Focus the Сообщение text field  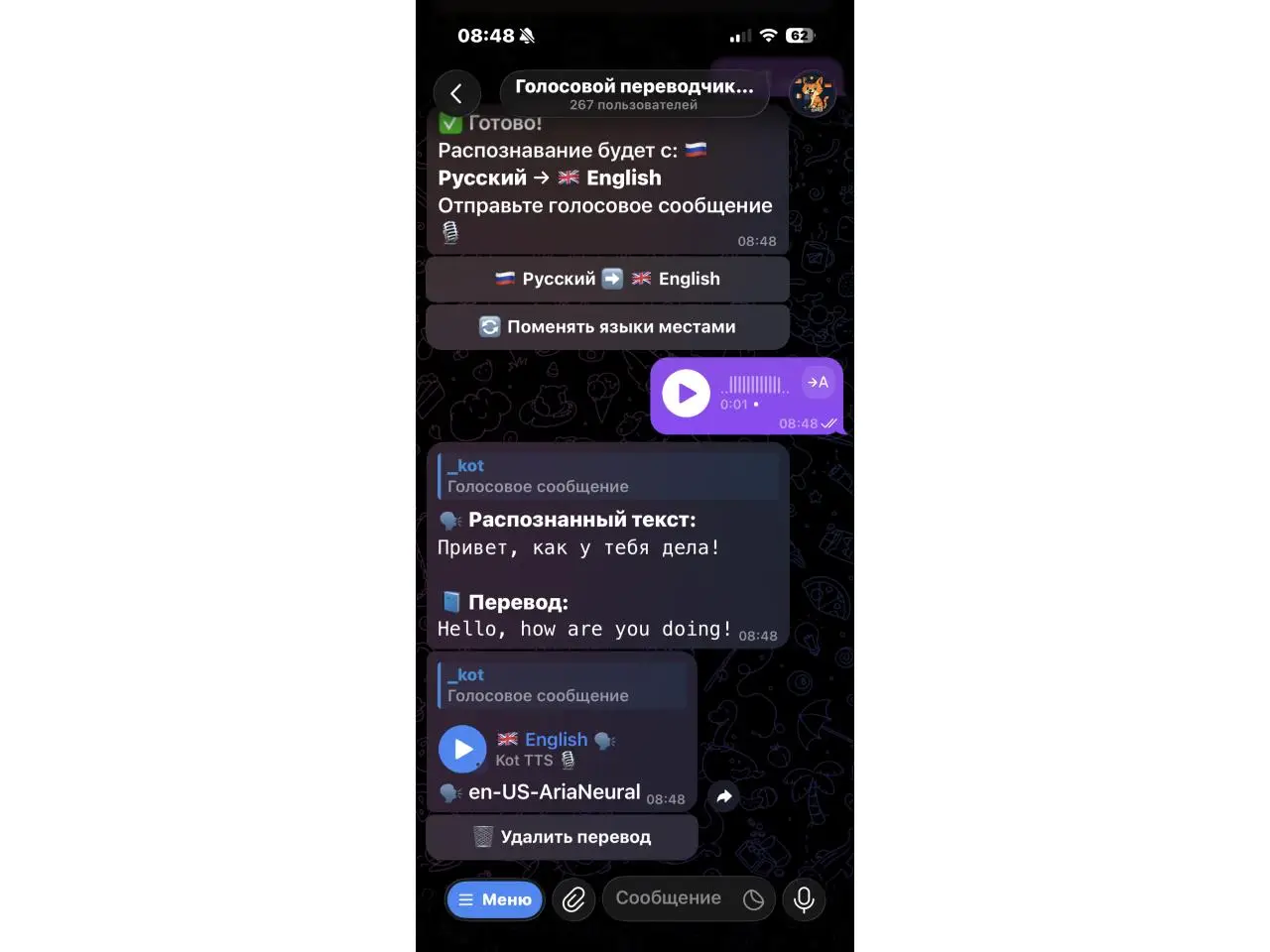coord(668,898)
